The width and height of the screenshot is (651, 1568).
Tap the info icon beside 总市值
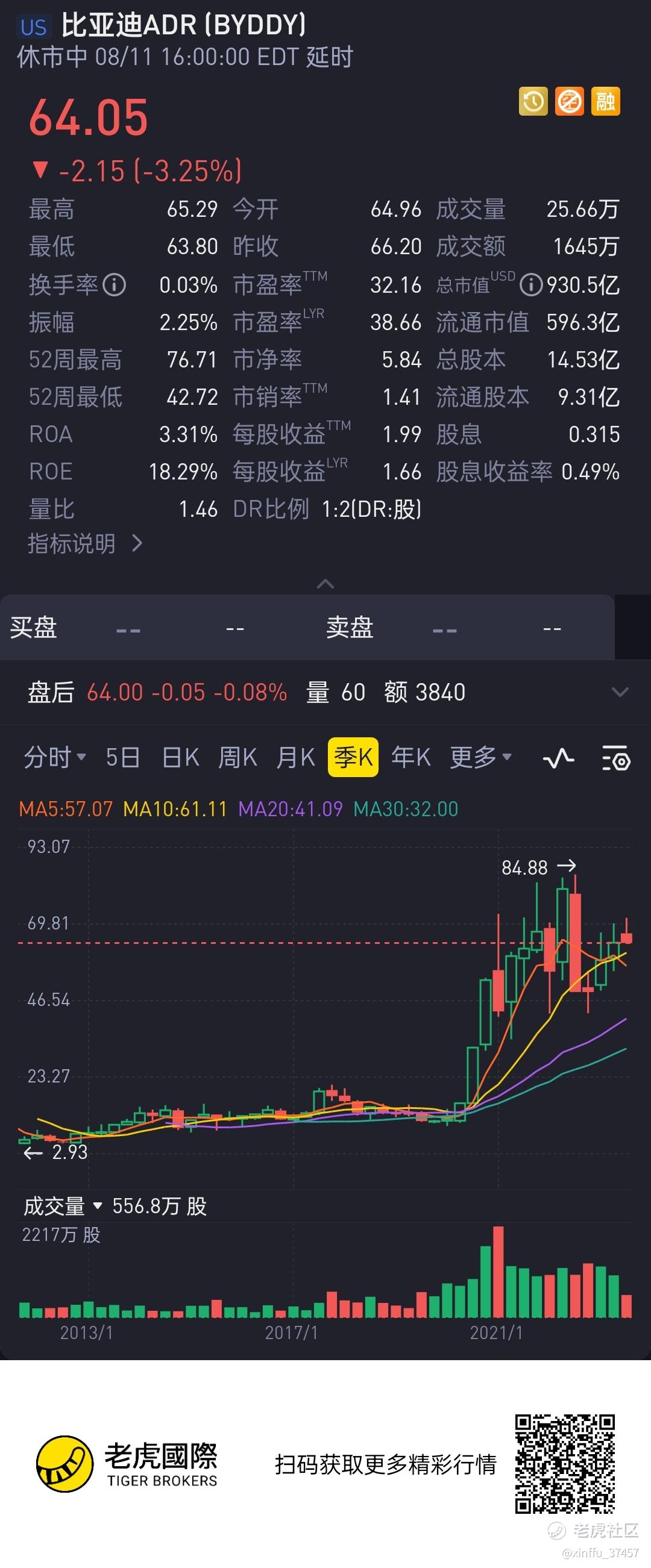click(531, 285)
